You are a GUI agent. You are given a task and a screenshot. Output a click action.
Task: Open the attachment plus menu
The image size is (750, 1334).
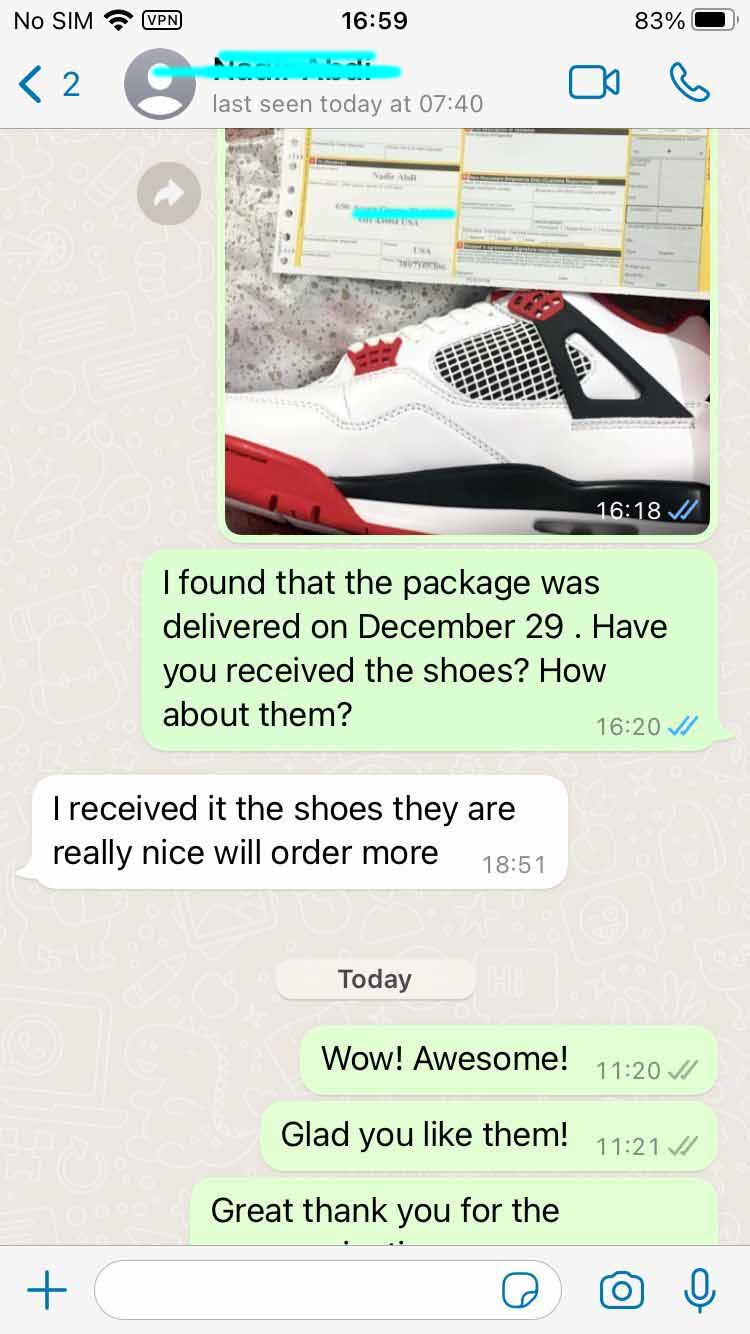[x=46, y=1290]
